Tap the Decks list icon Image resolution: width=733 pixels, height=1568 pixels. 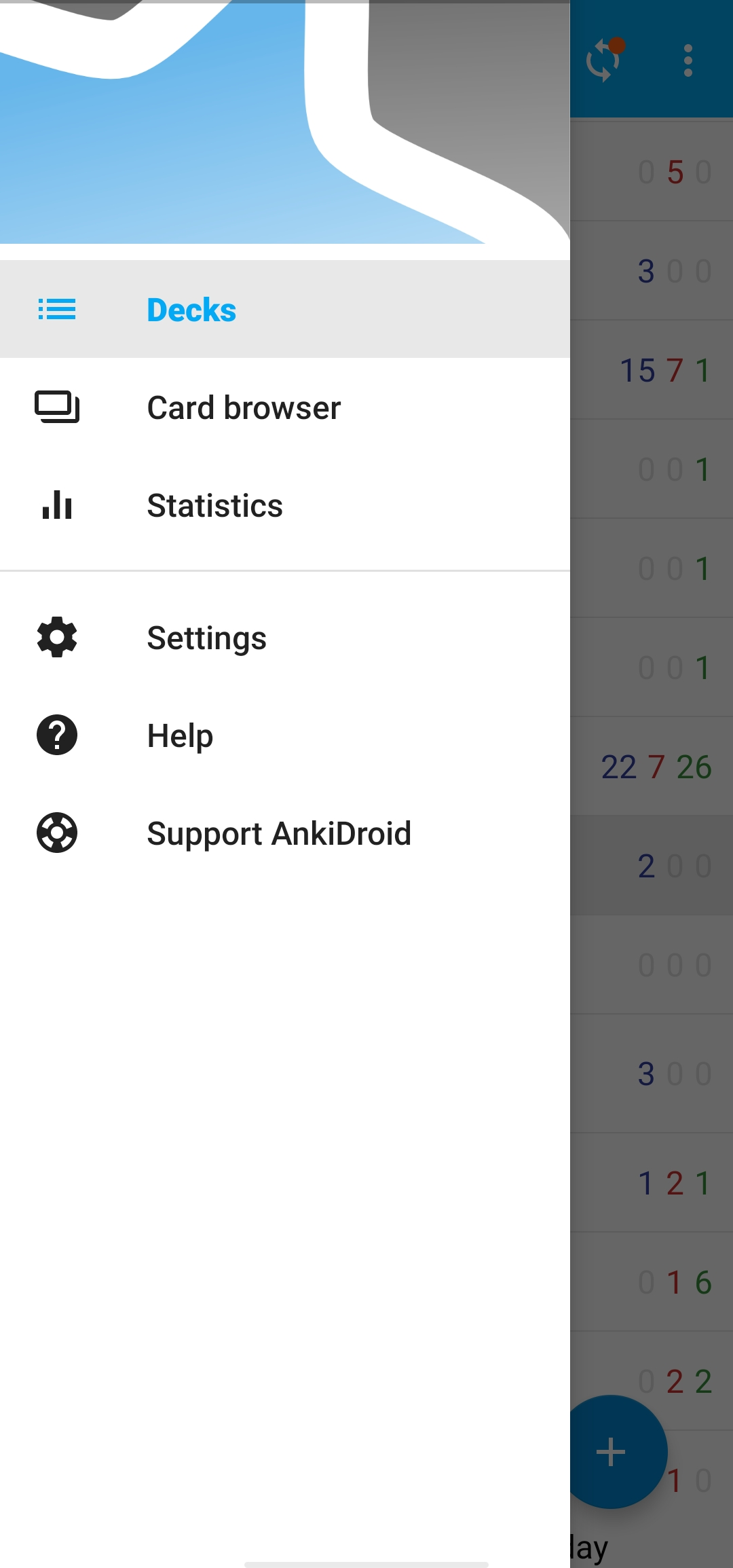56,310
